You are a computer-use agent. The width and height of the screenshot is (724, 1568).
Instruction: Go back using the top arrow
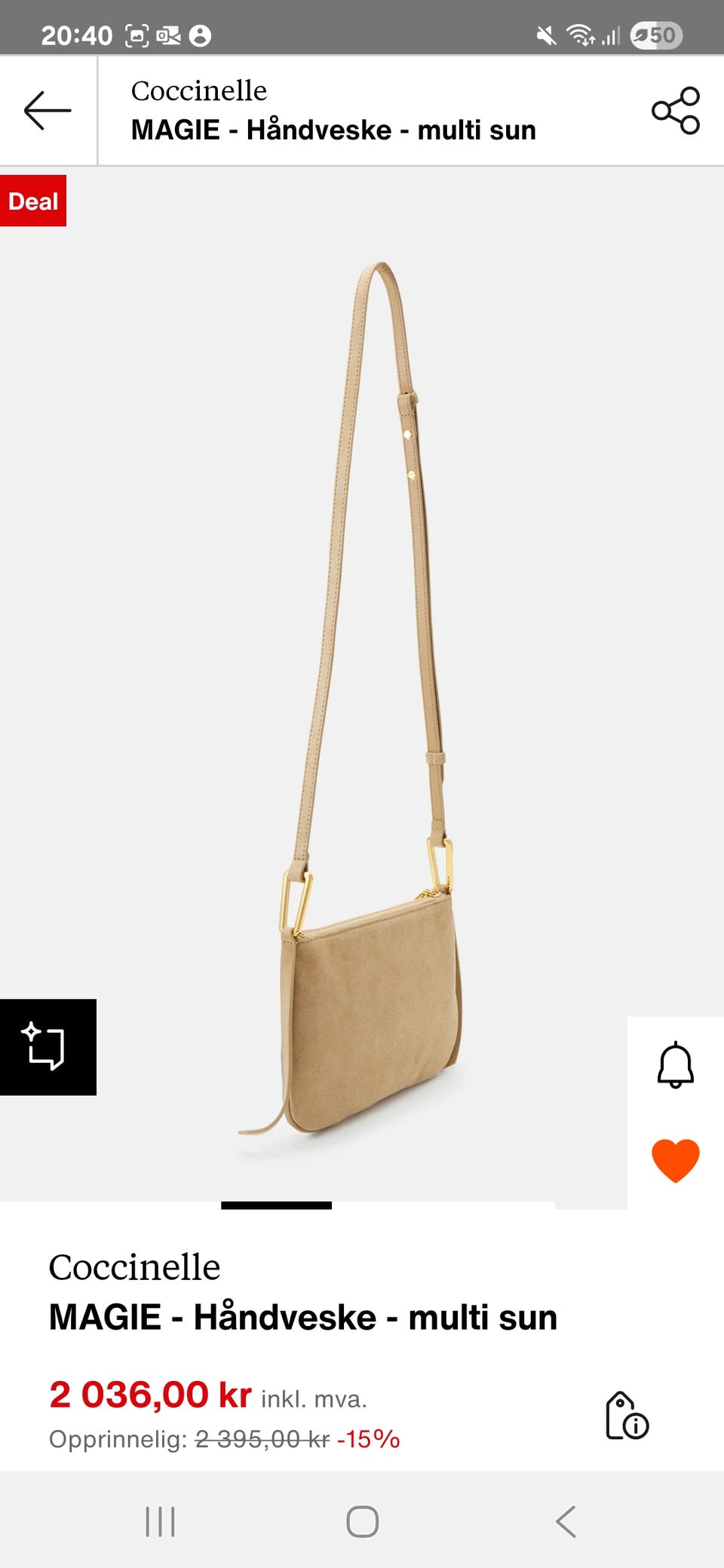[x=48, y=111]
